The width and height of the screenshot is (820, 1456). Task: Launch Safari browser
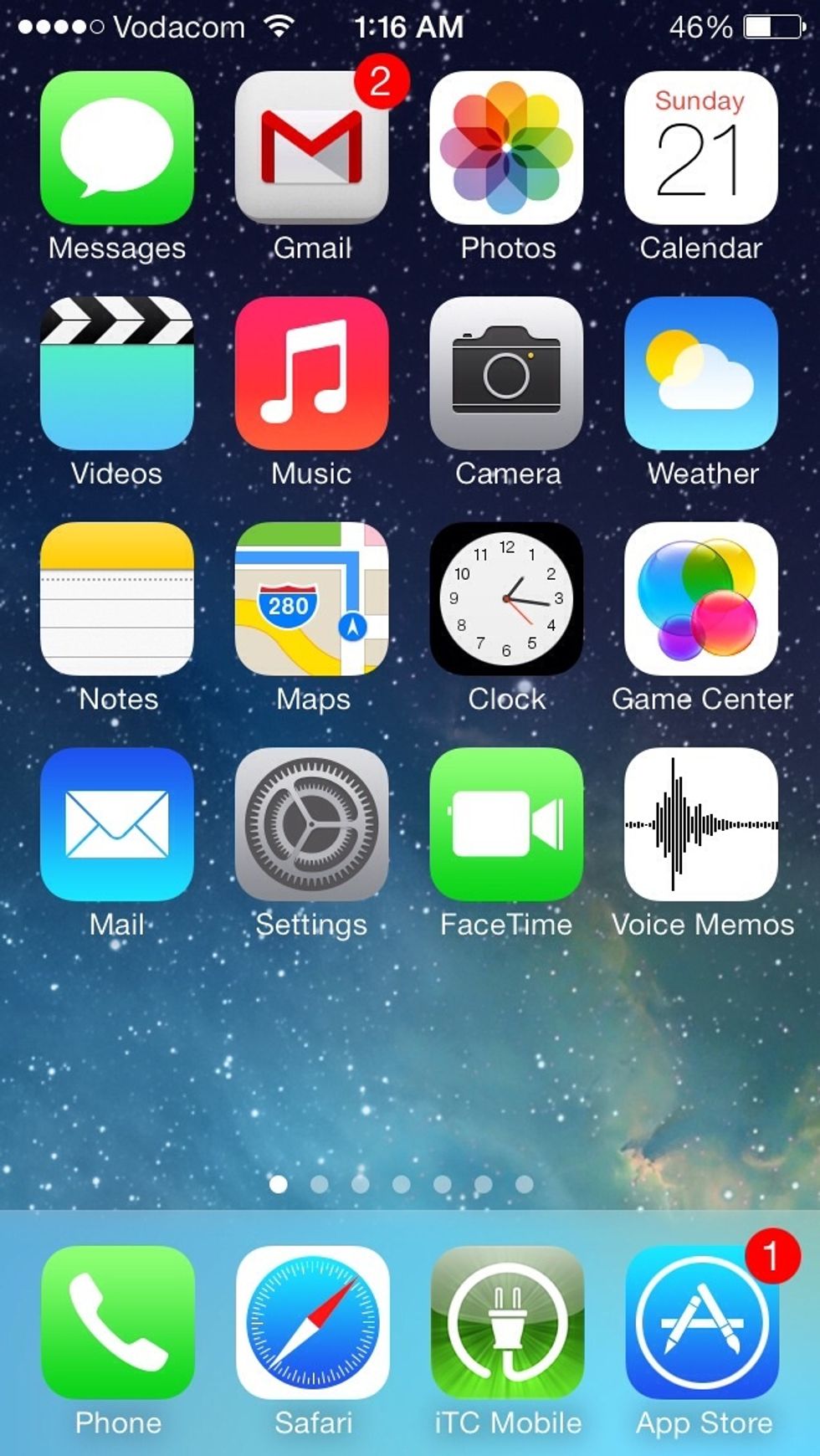pyautogui.click(x=312, y=1322)
